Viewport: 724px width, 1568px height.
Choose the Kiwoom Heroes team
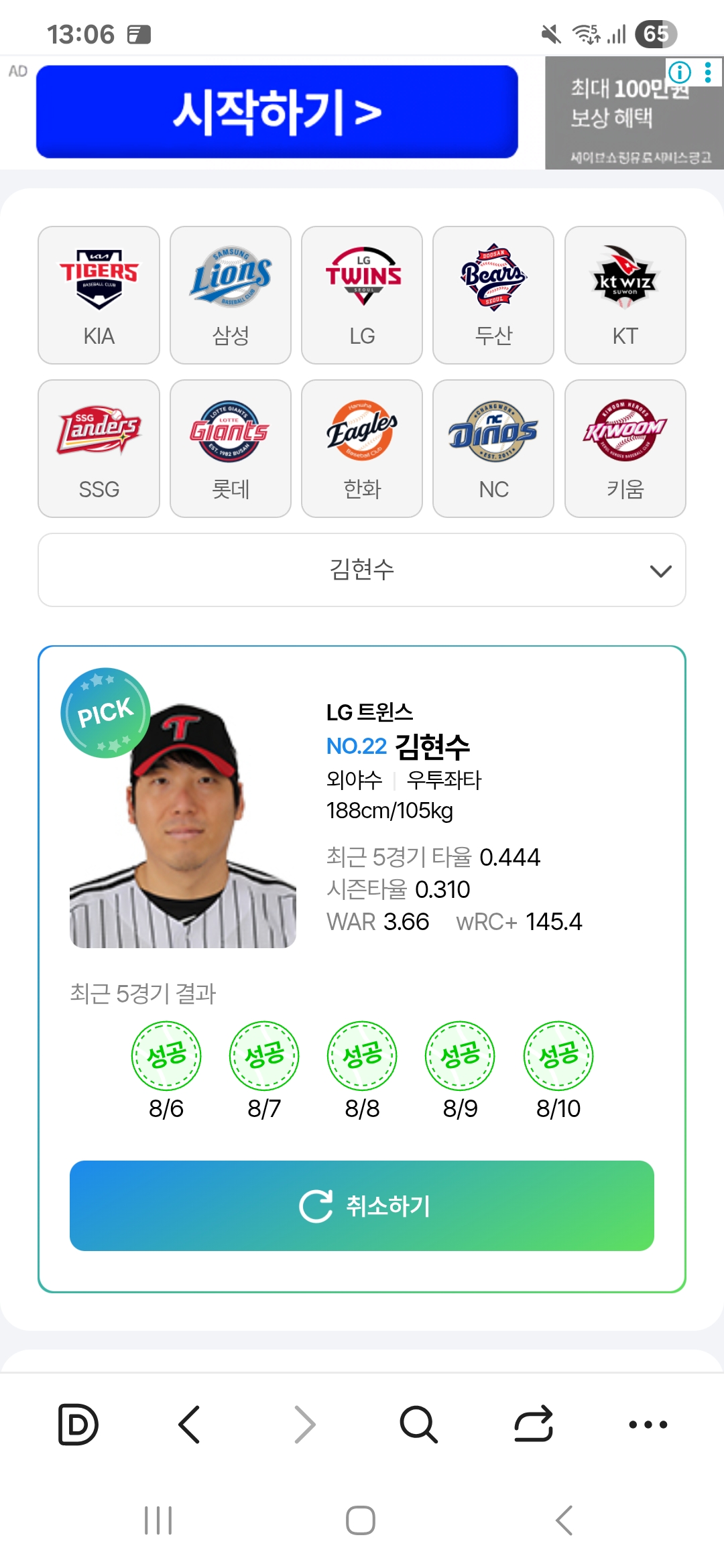coord(625,448)
